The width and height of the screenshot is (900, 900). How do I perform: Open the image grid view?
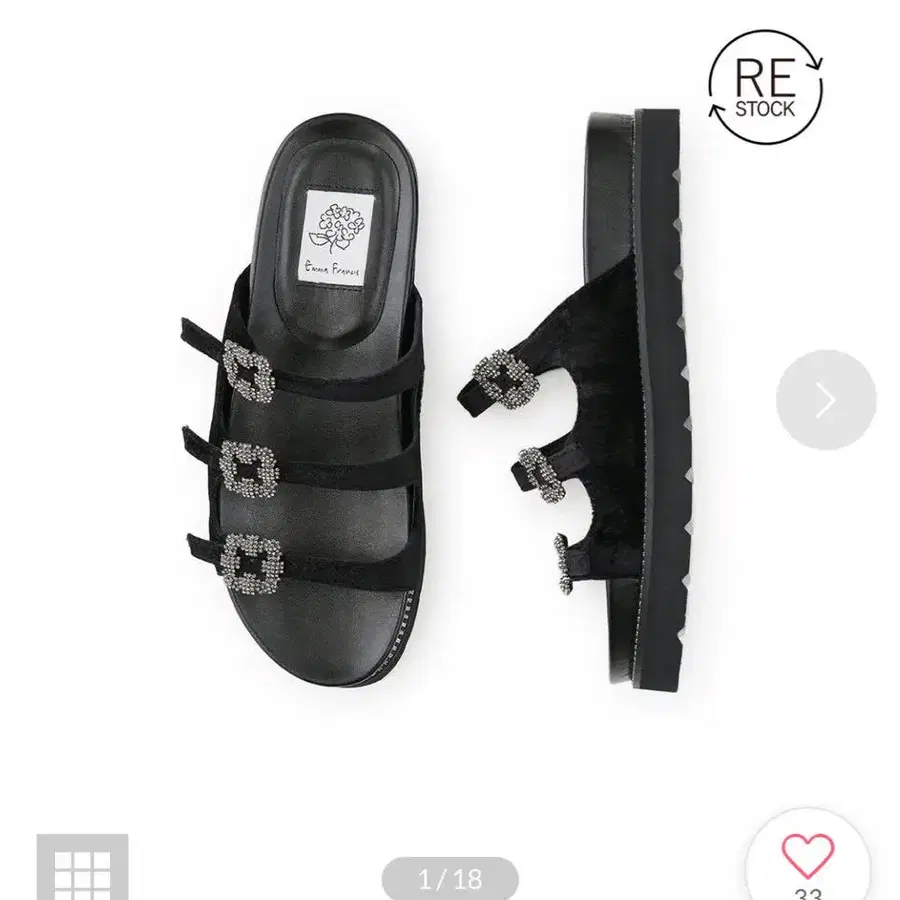[83, 869]
